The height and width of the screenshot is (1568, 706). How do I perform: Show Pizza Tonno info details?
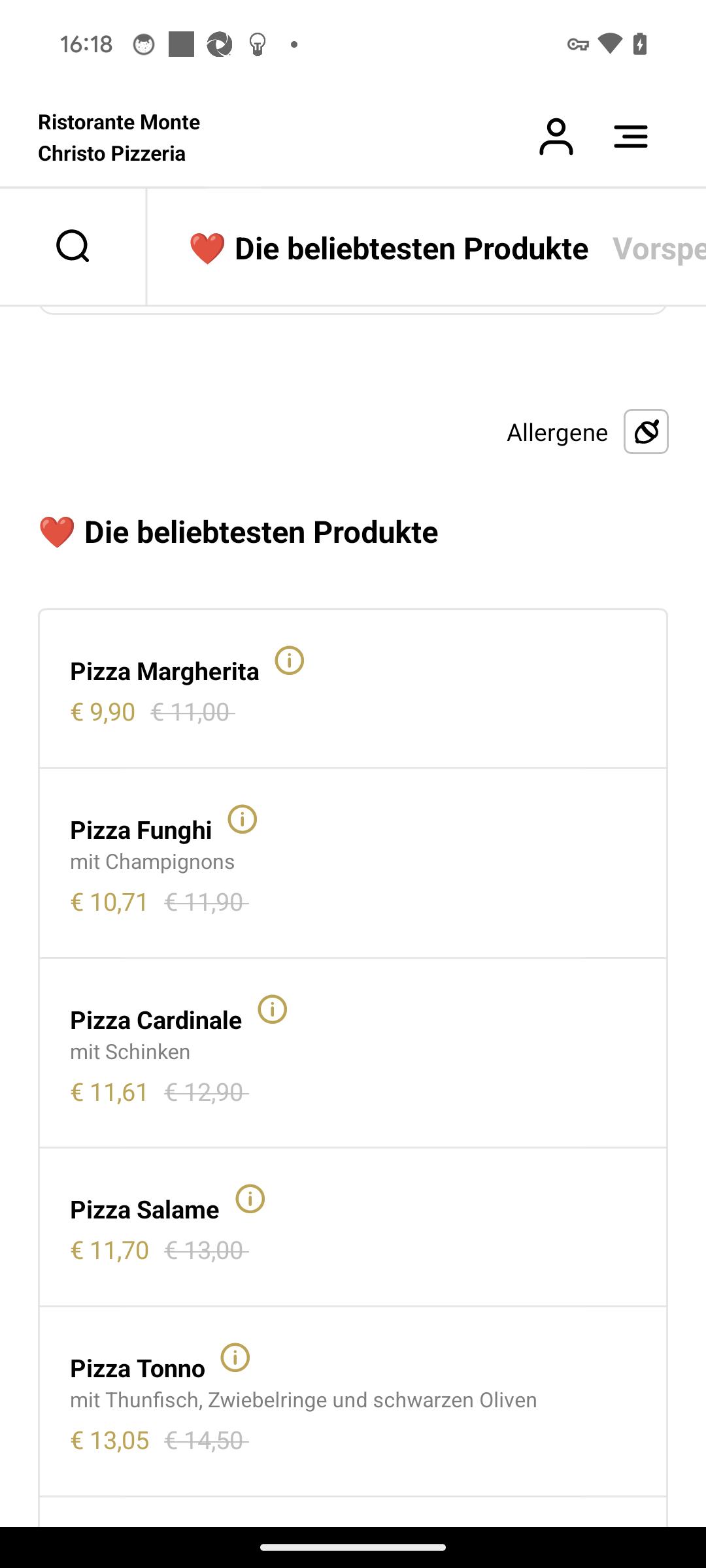pyautogui.click(x=235, y=1358)
